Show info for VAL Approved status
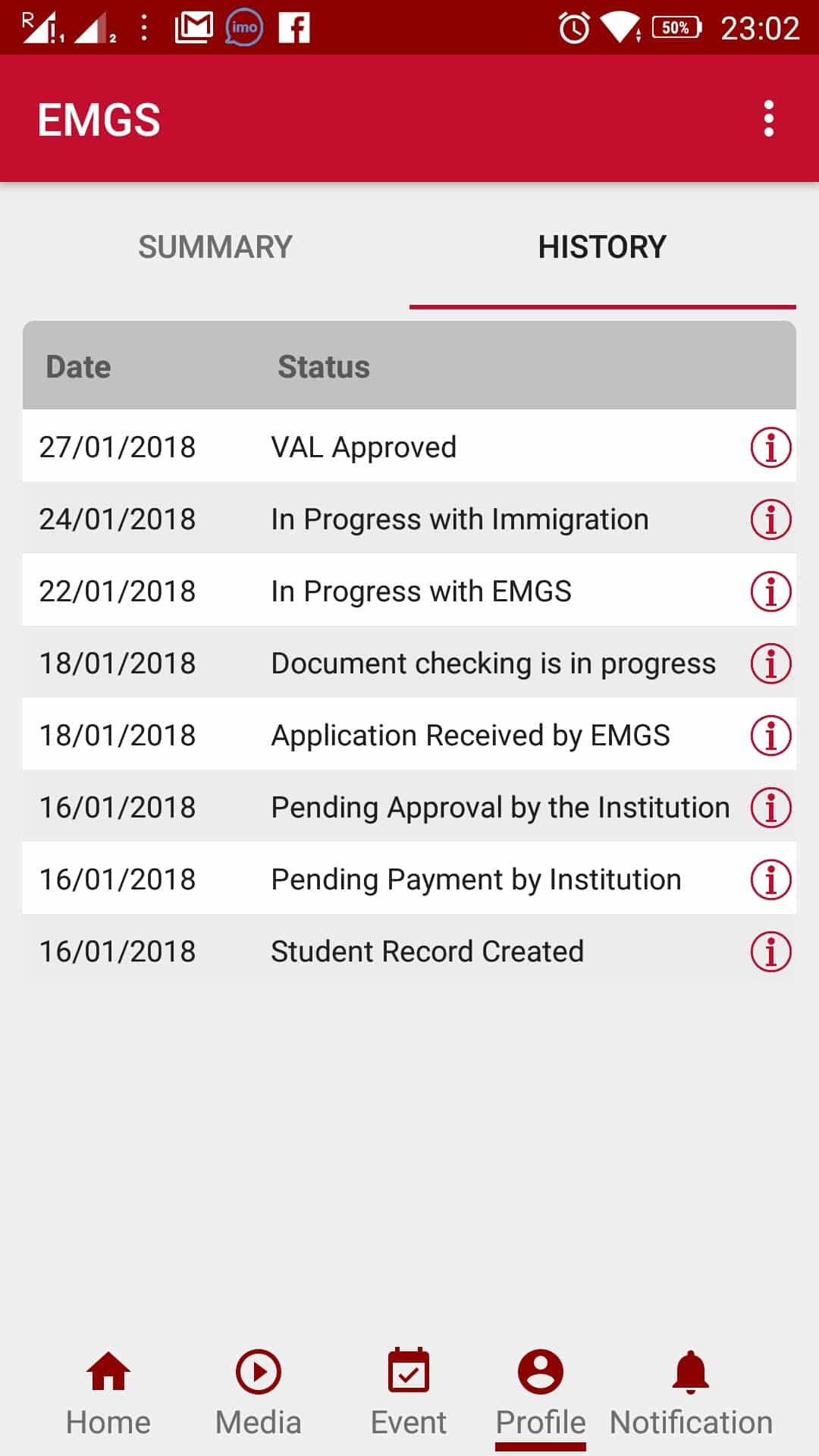Image resolution: width=819 pixels, height=1456 pixels. [770, 447]
